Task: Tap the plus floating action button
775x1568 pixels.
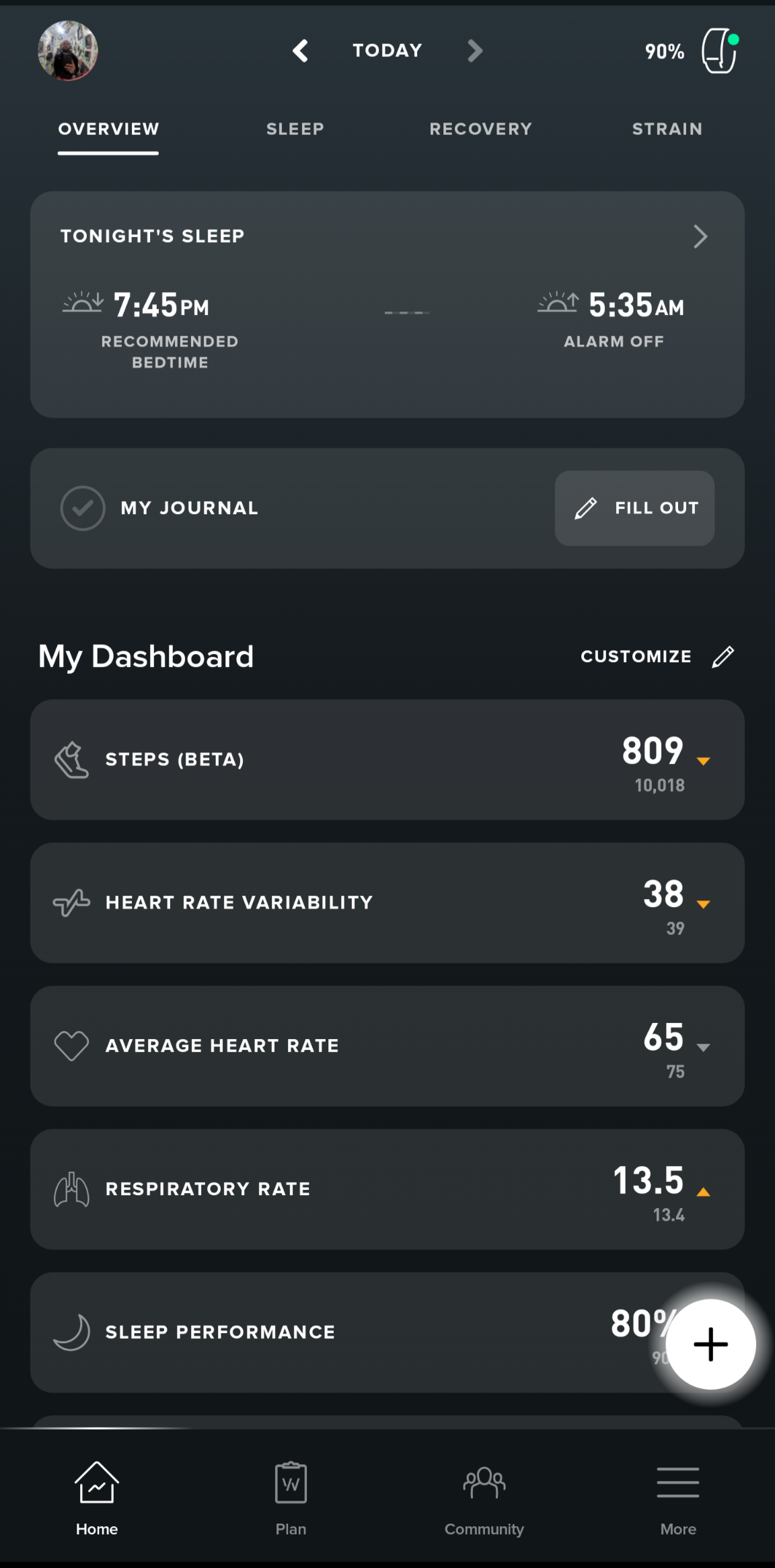Action: tap(710, 1344)
